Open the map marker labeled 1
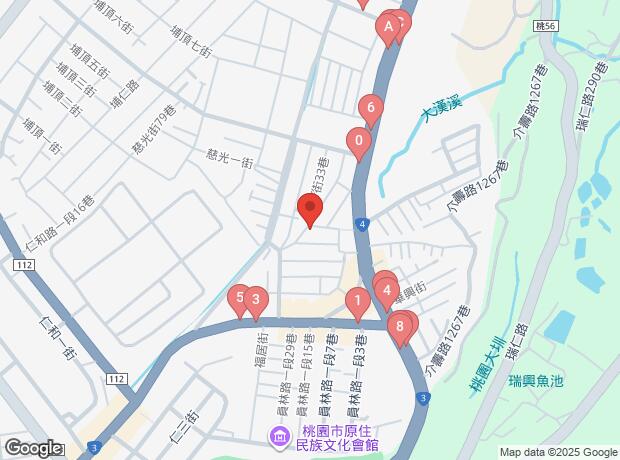This screenshot has height=460, width=620. coord(356,300)
